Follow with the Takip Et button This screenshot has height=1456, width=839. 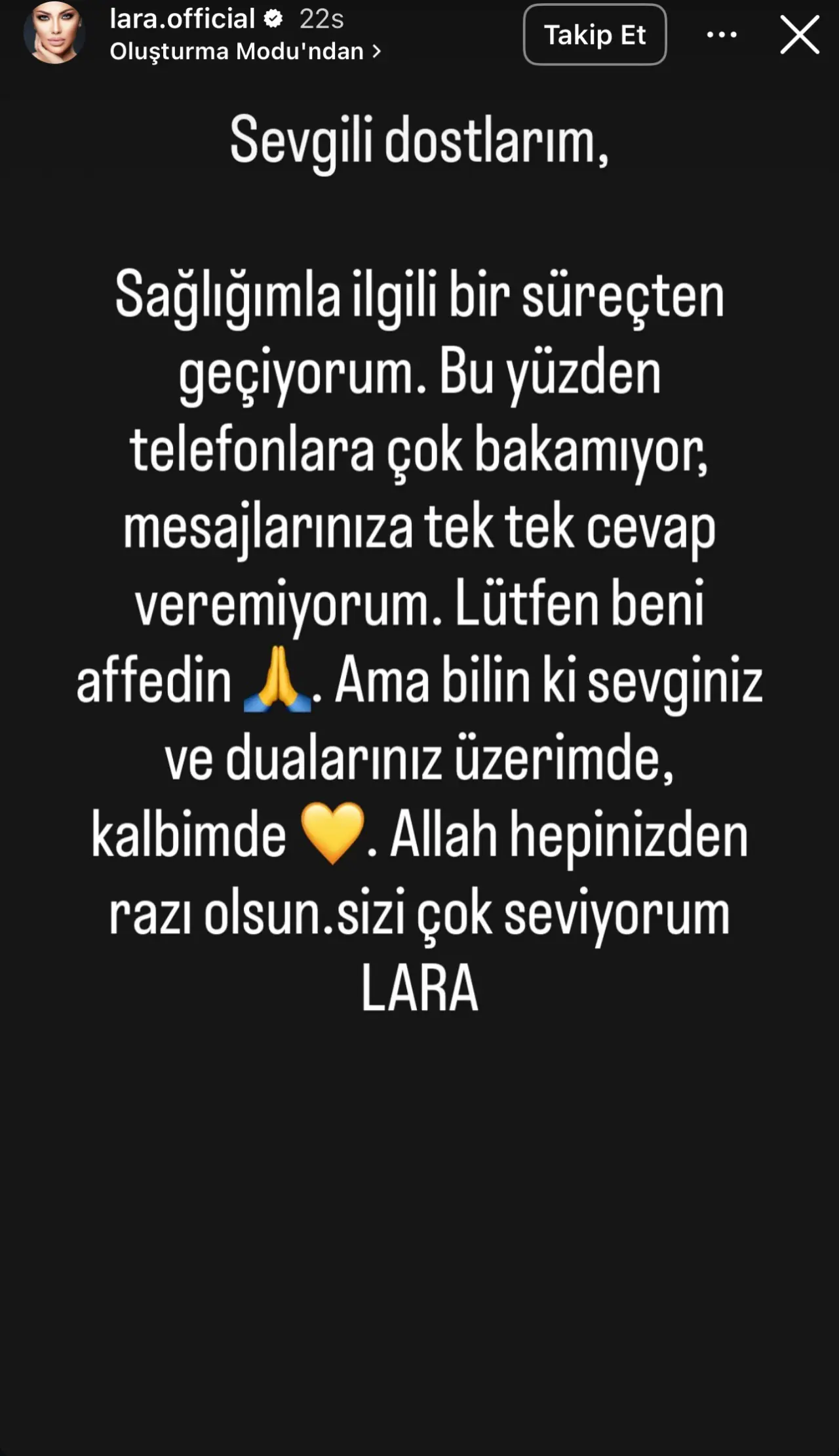pyautogui.click(x=595, y=35)
